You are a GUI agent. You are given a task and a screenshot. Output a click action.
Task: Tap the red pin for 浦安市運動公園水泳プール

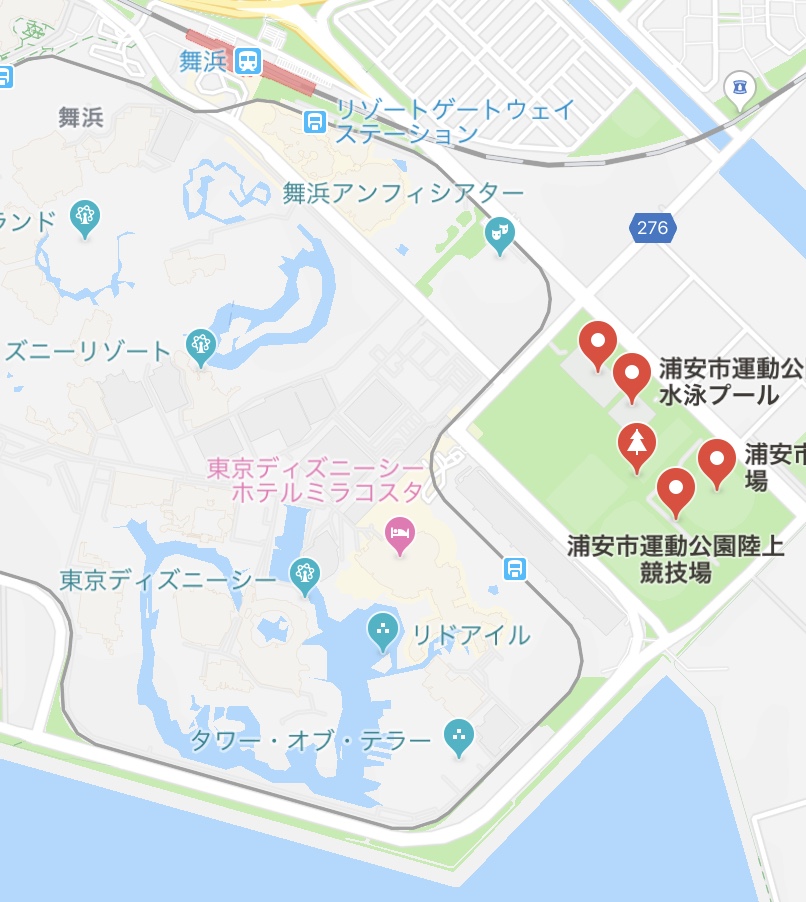point(632,375)
